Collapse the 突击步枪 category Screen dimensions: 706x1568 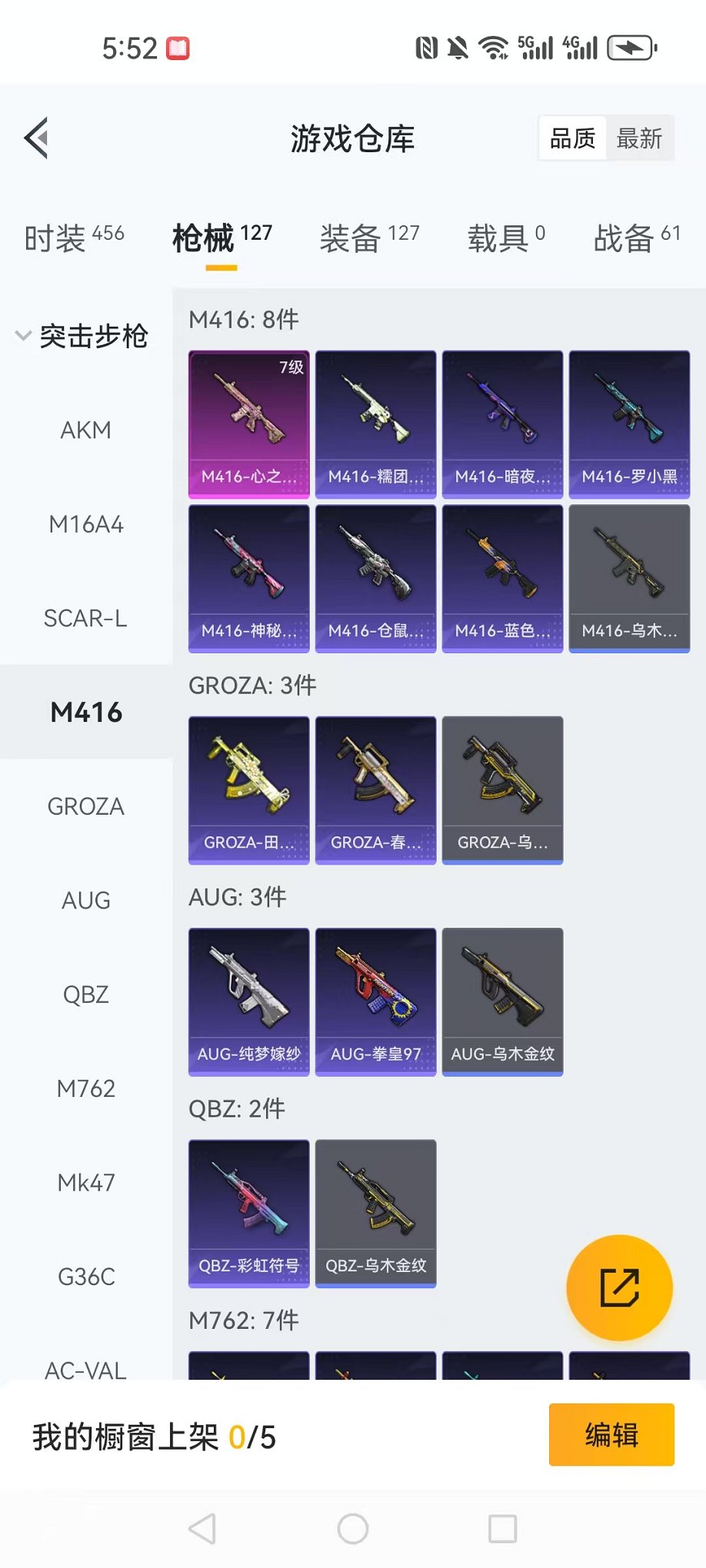click(82, 336)
